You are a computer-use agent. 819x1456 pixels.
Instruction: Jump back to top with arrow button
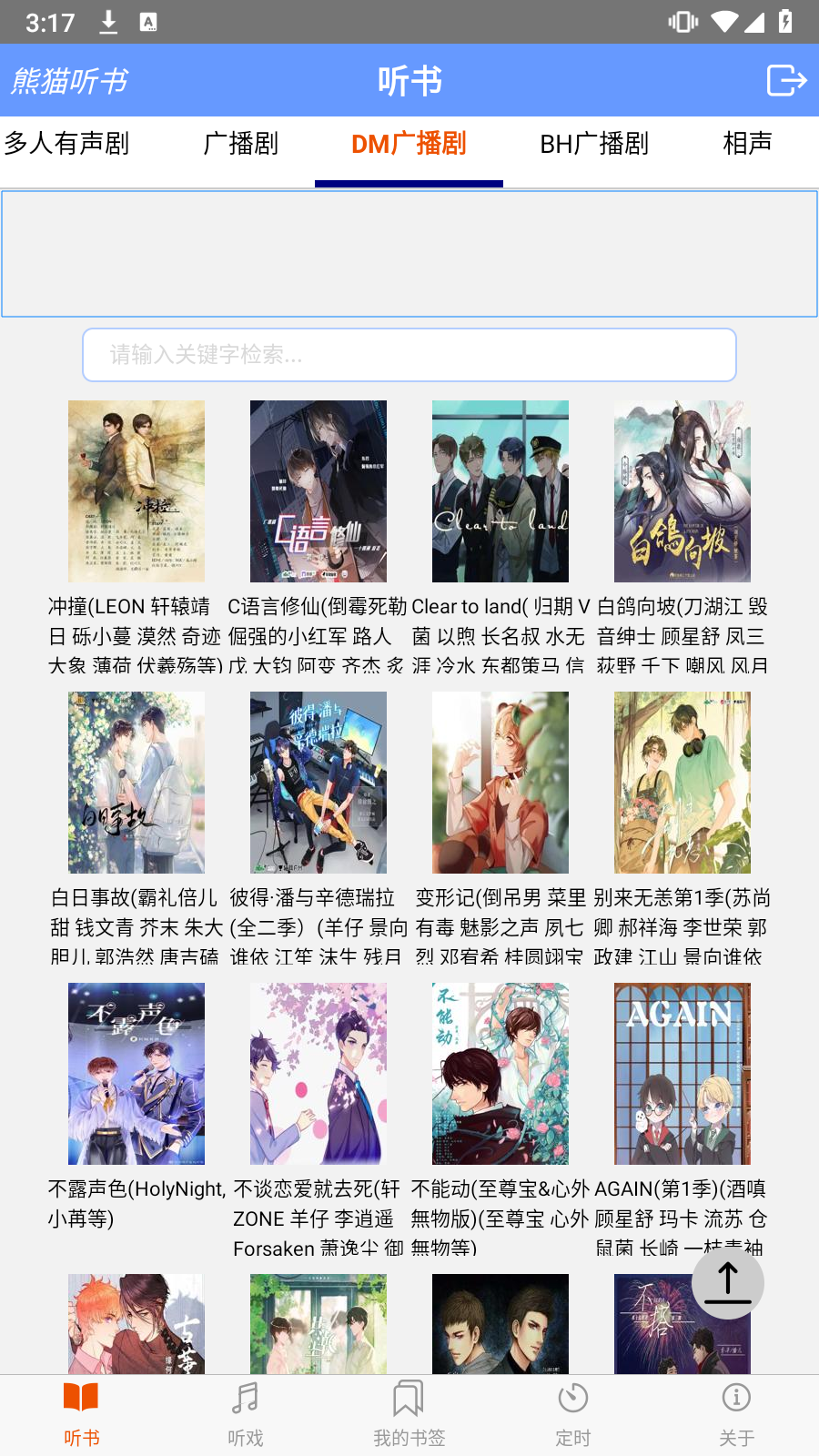pyautogui.click(x=727, y=1282)
